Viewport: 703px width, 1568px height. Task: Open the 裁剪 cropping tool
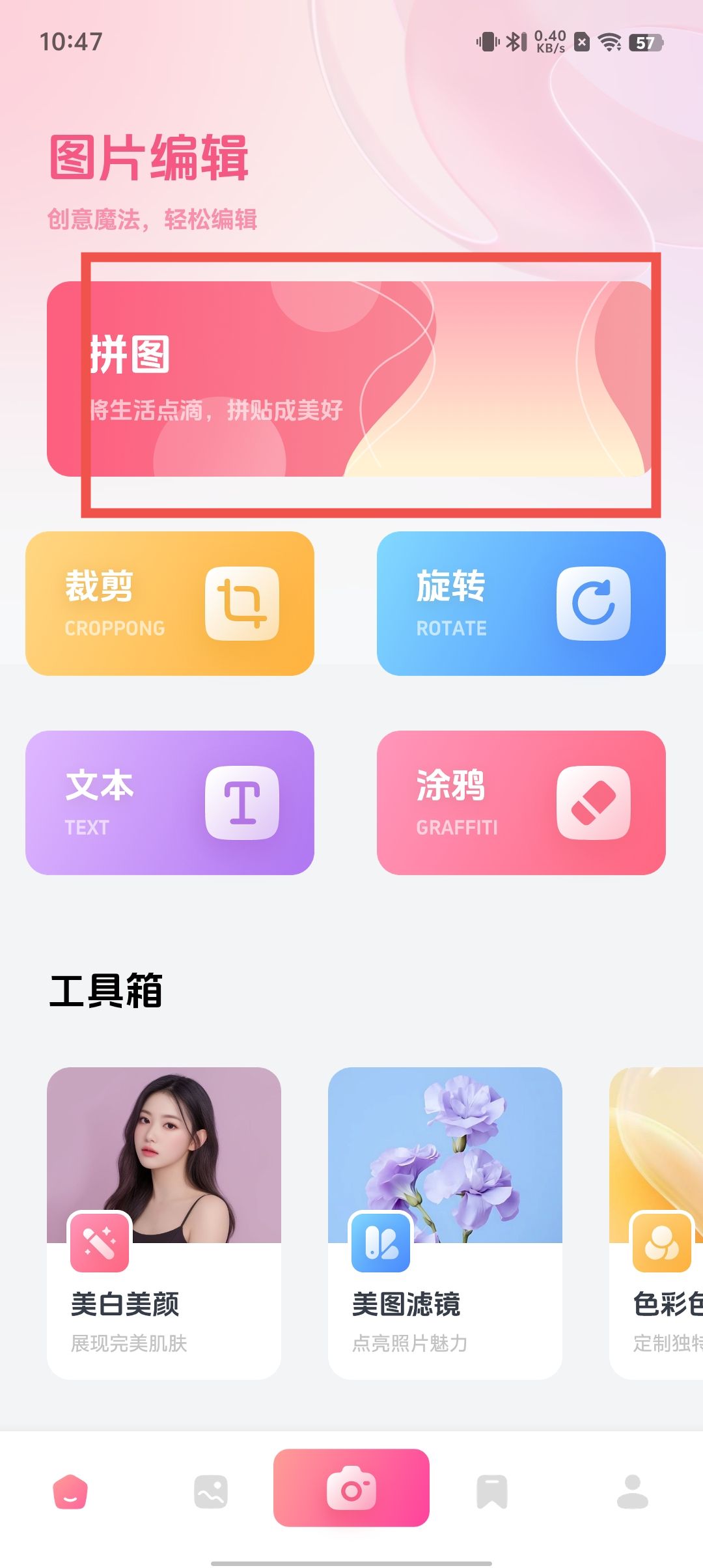coord(170,604)
